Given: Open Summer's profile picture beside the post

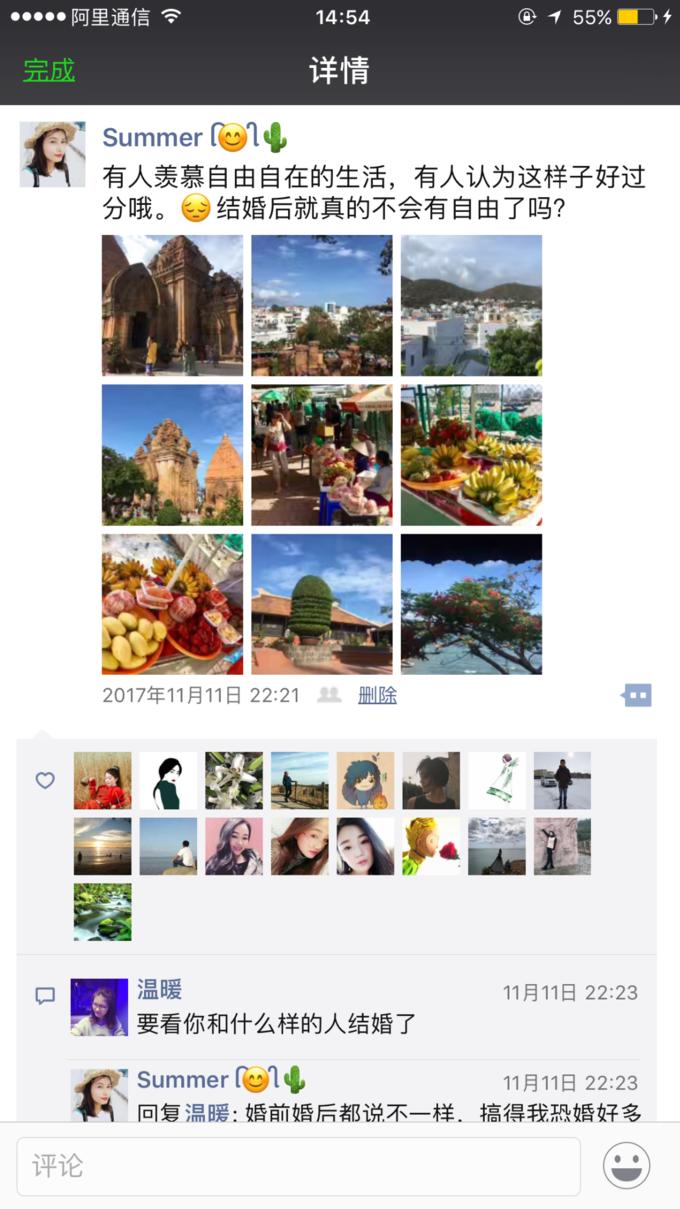Looking at the screenshot, I should click(52, 155).
